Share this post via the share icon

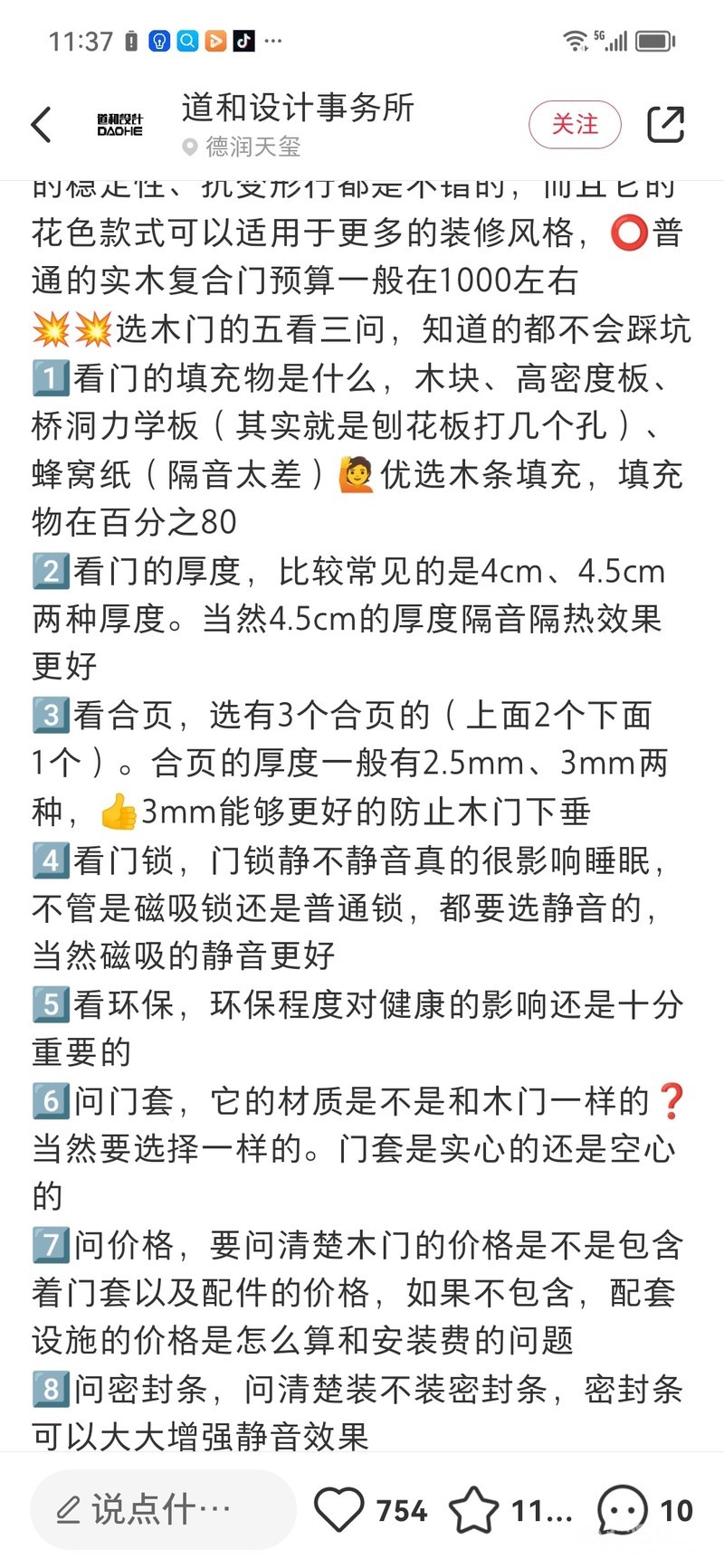(665, 125)
